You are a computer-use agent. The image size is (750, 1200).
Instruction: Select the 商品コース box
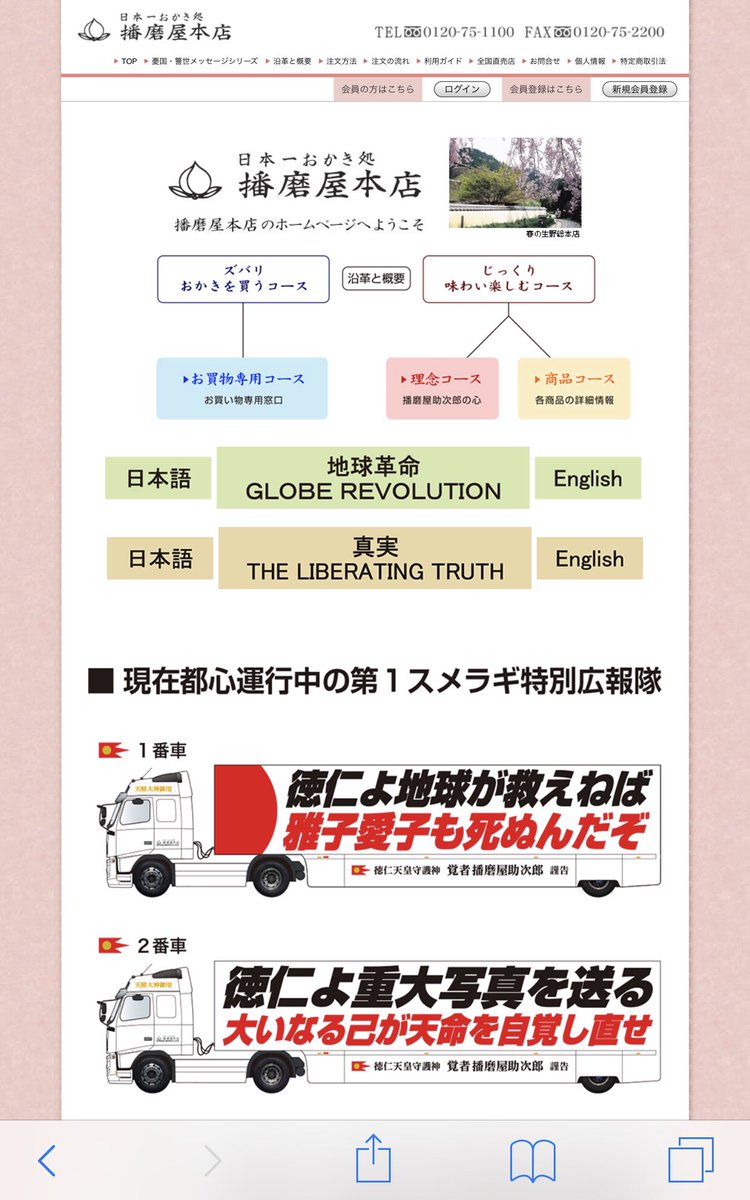[573, 388]
